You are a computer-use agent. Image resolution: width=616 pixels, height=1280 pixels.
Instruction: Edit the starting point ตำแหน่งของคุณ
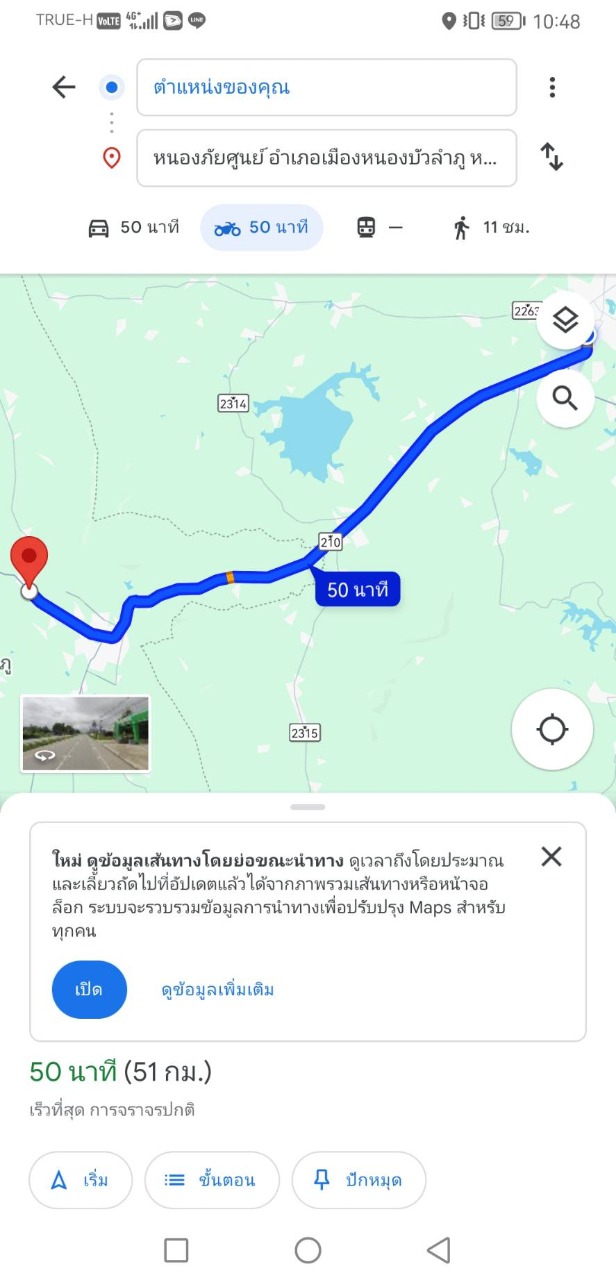click(x=326, y=87)
